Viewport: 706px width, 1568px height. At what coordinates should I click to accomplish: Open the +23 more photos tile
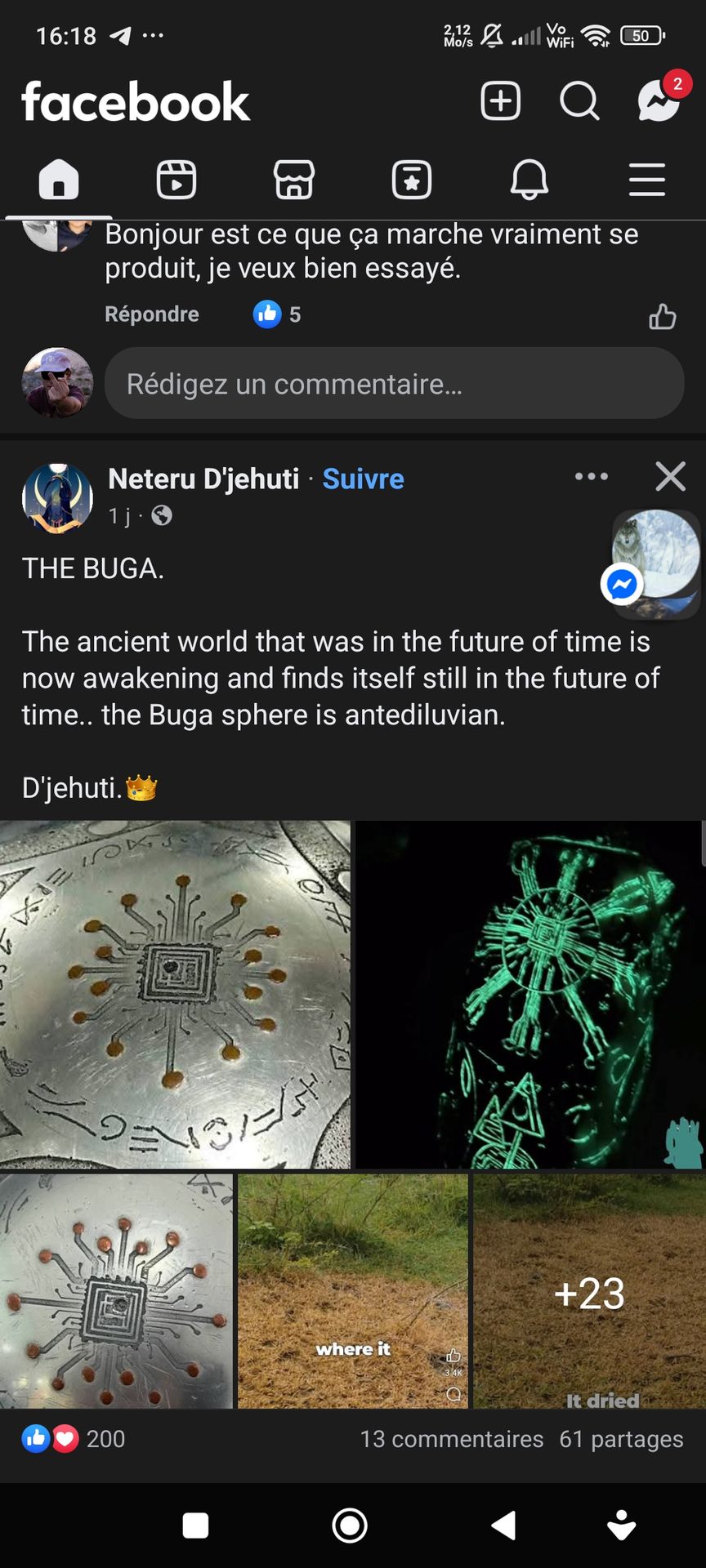pyautogui.click(x=589, y=1292)
